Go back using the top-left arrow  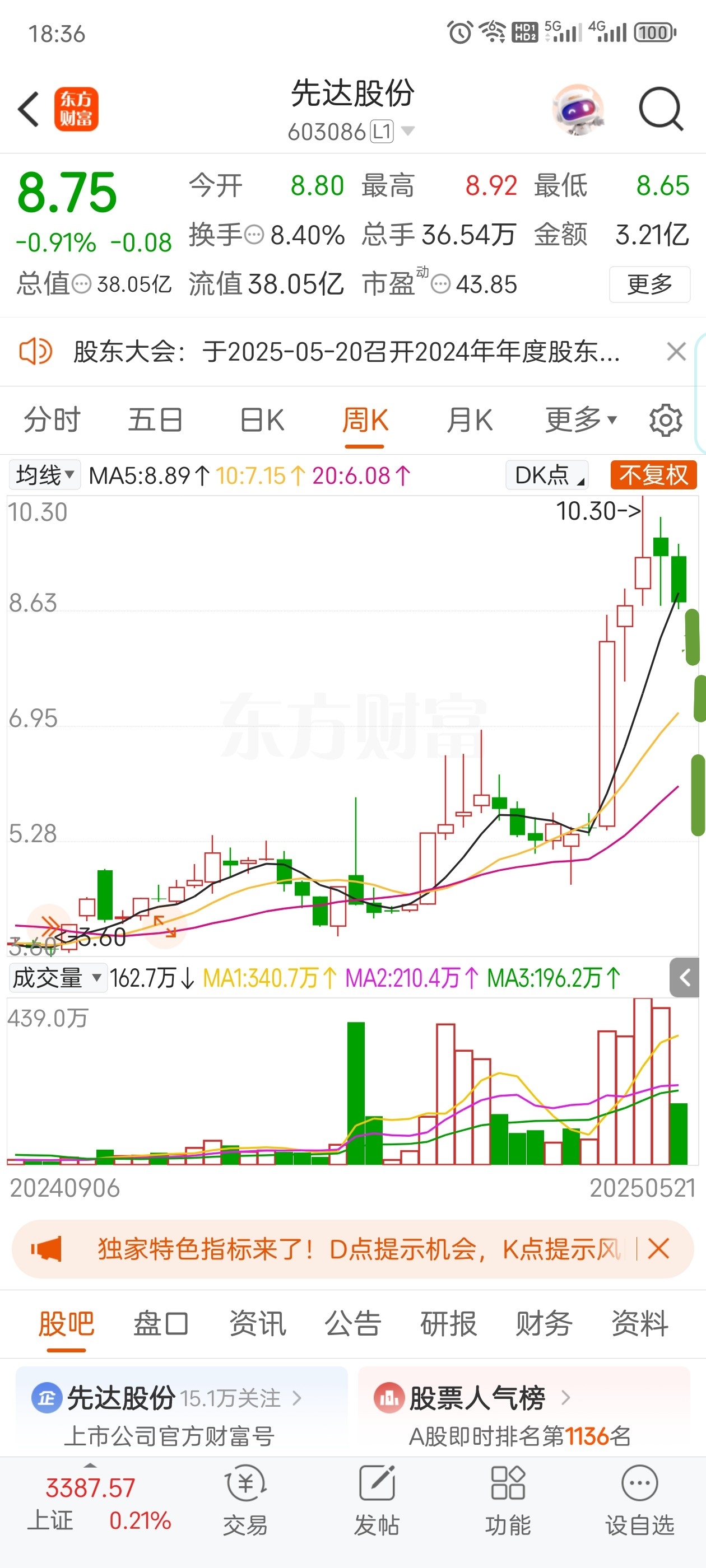29,110
